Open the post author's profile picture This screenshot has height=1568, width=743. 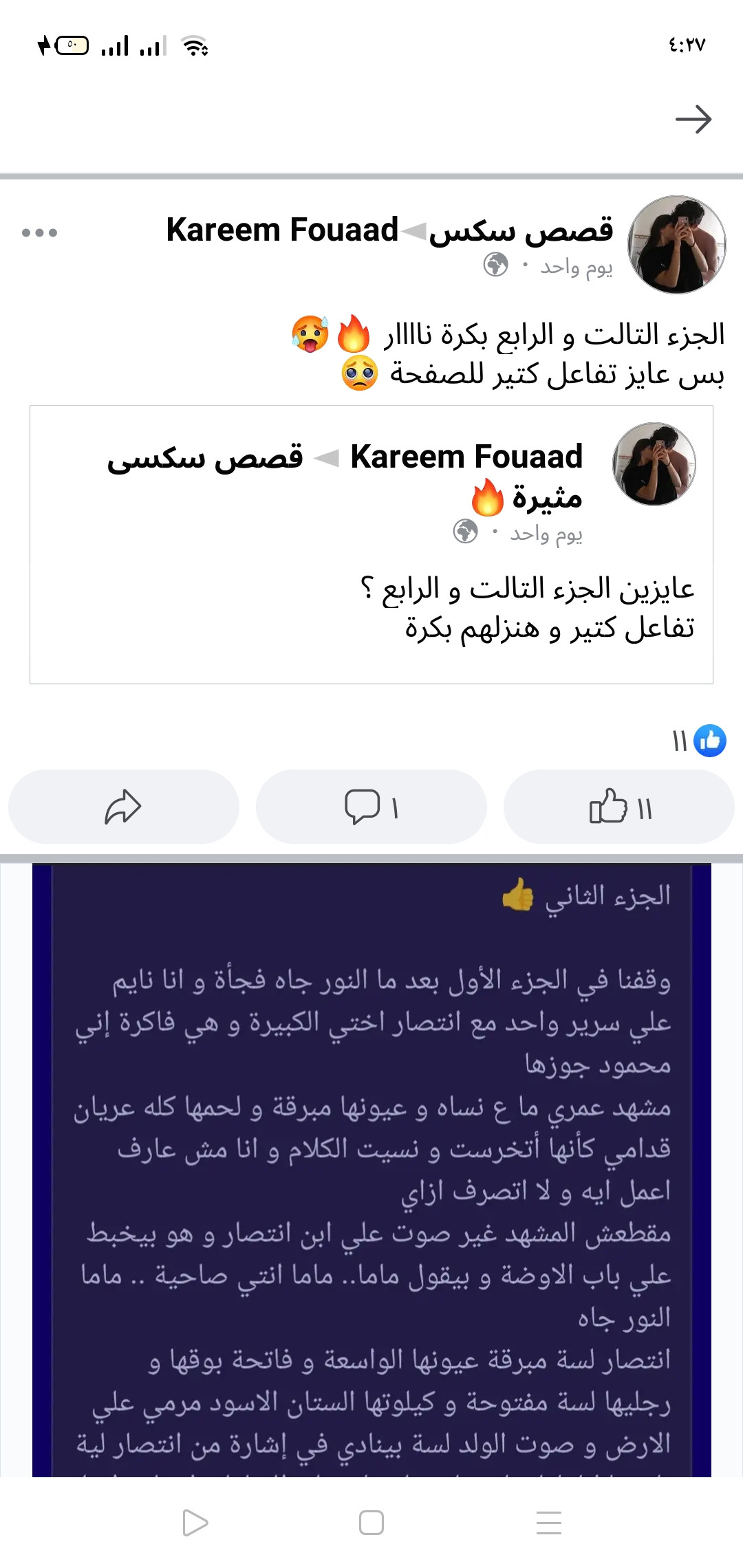pyautogui.click(x=677, y=245)
